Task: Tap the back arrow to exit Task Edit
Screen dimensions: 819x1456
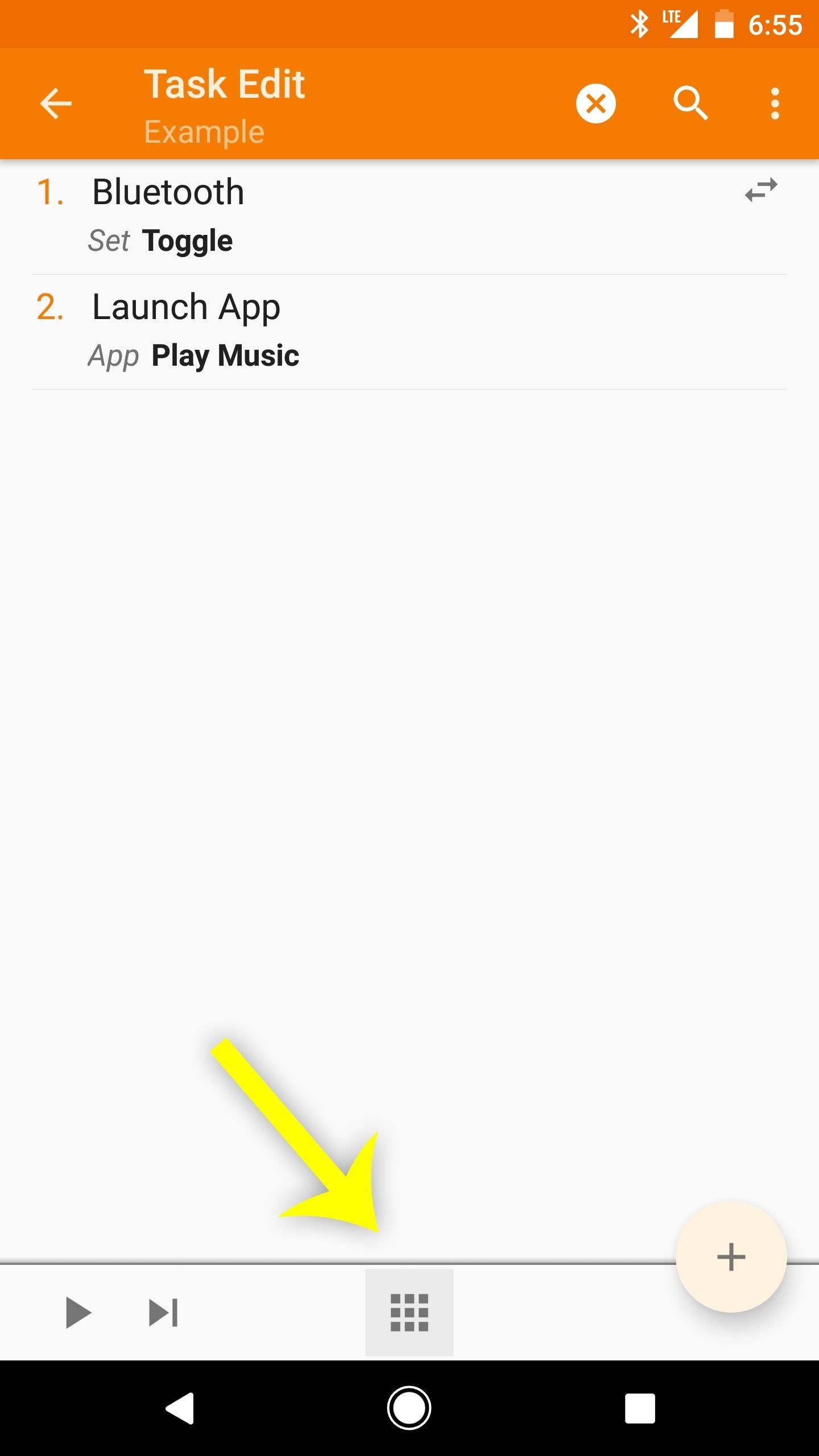Action: coord(55,104)
